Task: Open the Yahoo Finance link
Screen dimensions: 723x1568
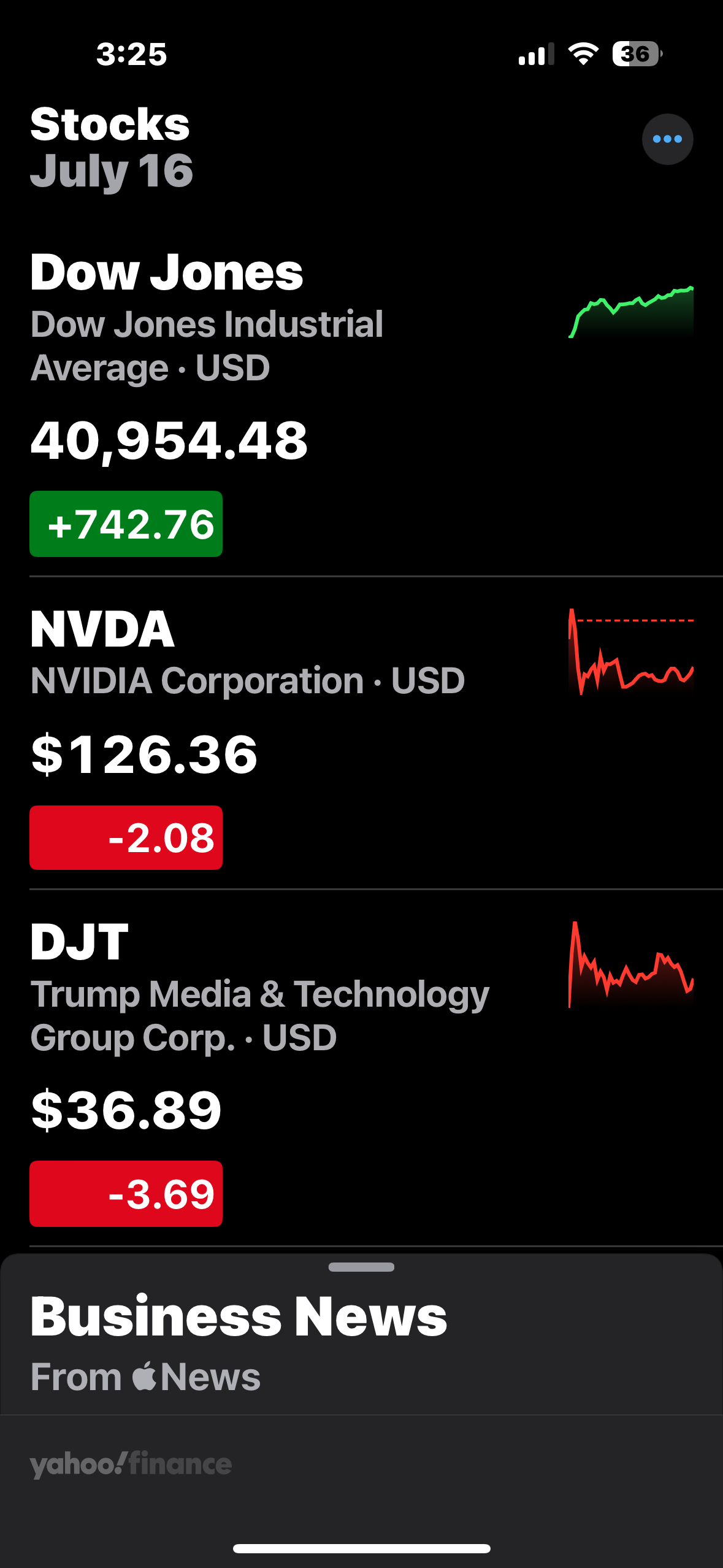Action: [131, 1464]
